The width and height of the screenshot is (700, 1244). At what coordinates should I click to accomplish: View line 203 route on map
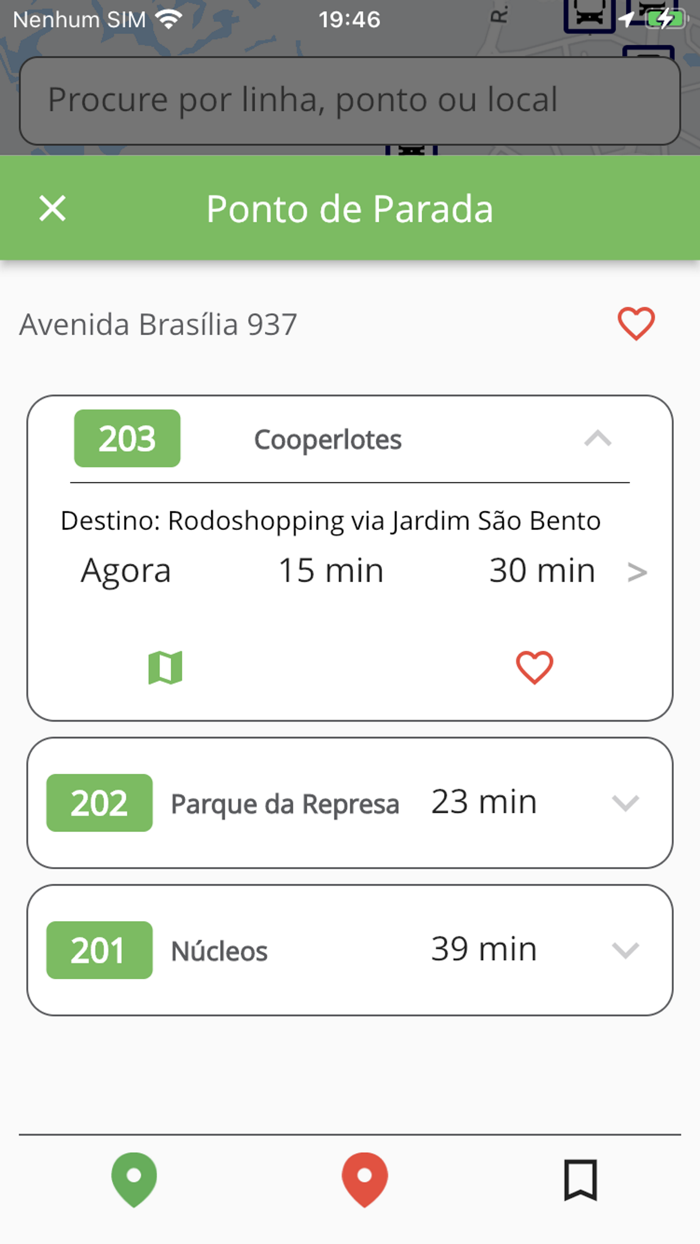165,668
